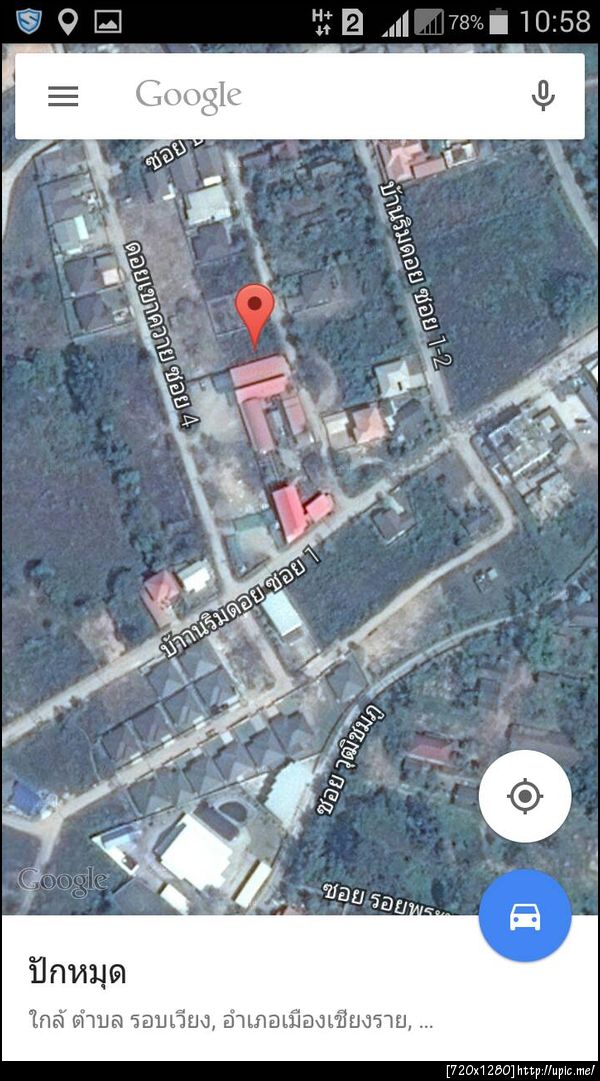Start voice search with the microphone

543,96
